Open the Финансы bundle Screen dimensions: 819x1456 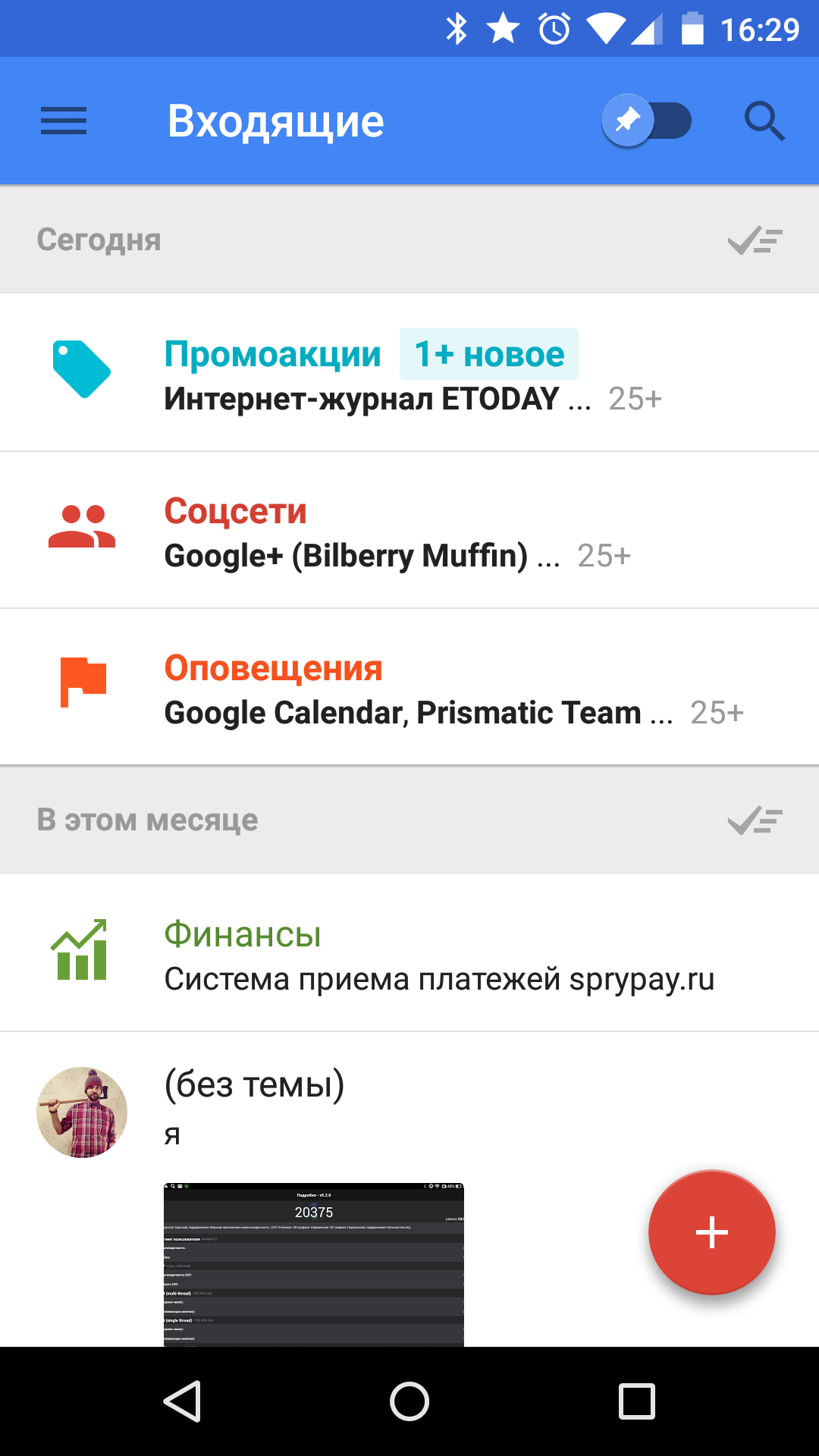[x=409, y=954]
